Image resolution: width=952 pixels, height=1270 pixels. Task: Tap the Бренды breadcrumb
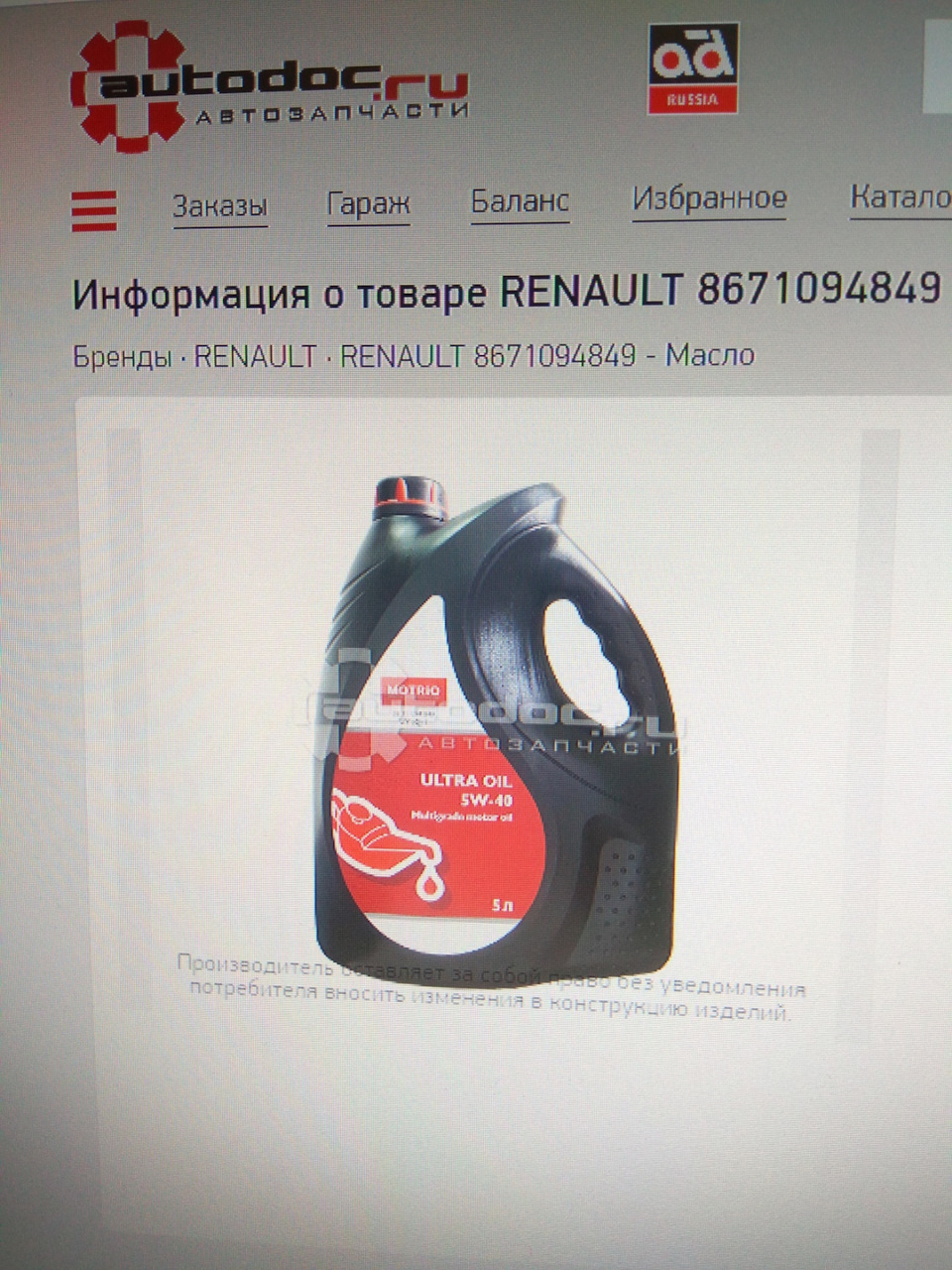[121, 356]
